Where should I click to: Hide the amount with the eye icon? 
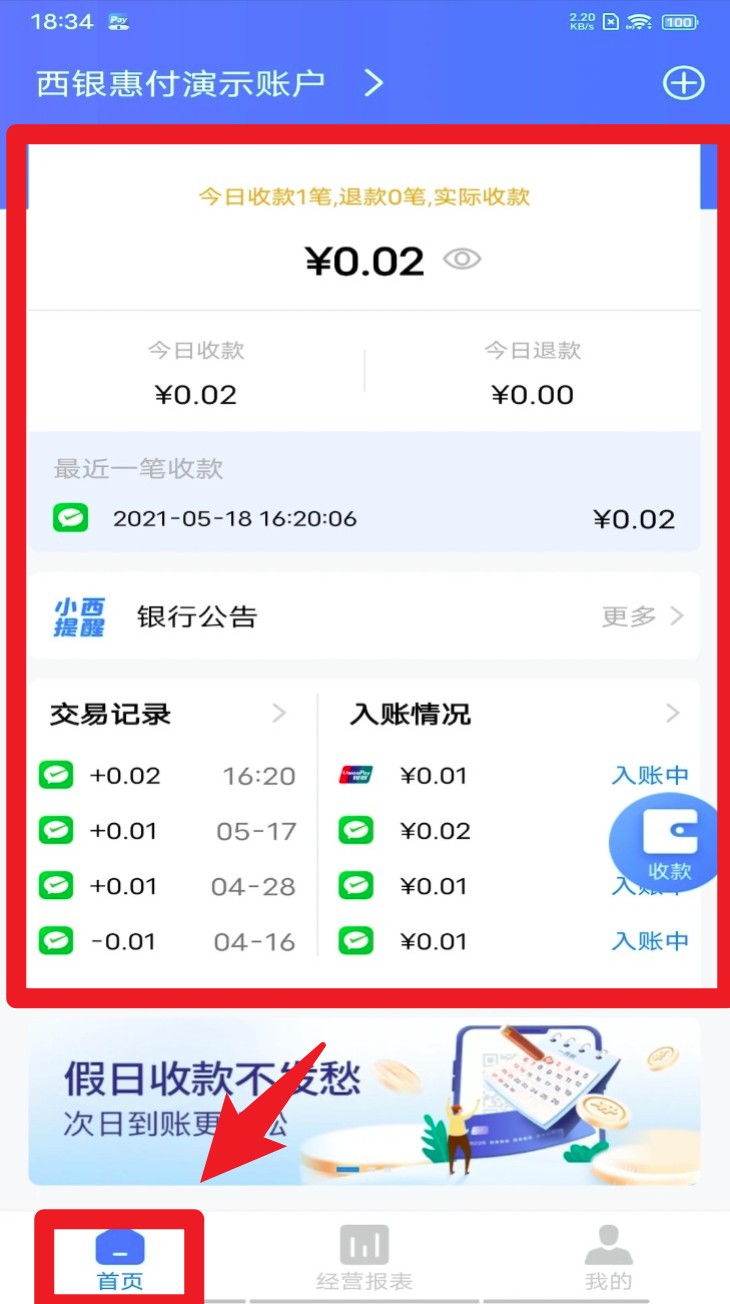click(x=462, y=260)
